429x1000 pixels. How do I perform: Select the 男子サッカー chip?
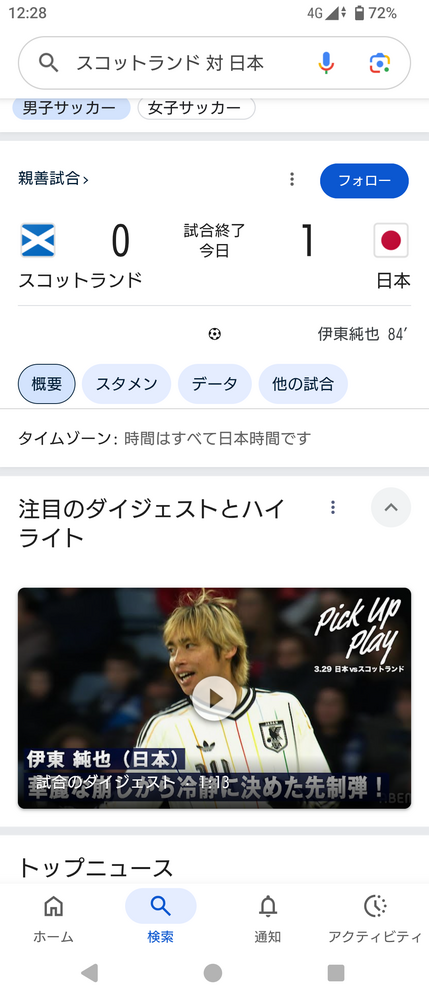(70, 108)
